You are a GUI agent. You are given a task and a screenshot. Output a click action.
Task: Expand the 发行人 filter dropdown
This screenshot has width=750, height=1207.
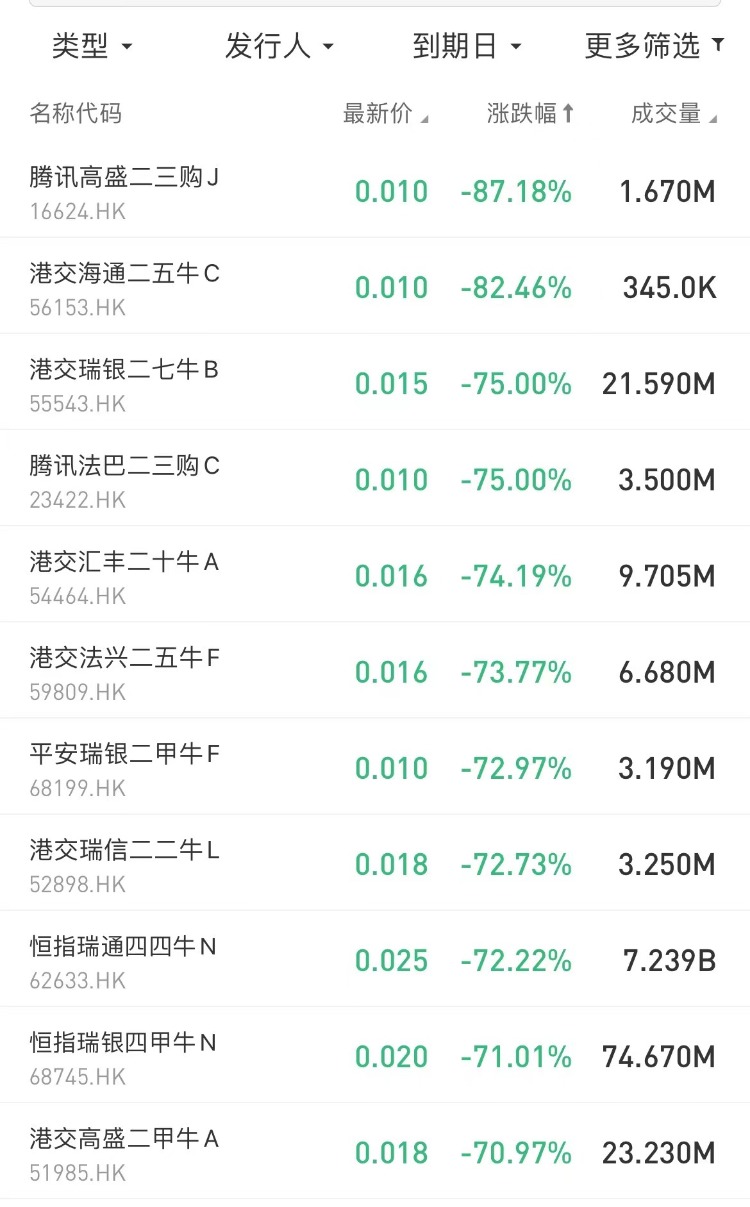pos(279,46)
